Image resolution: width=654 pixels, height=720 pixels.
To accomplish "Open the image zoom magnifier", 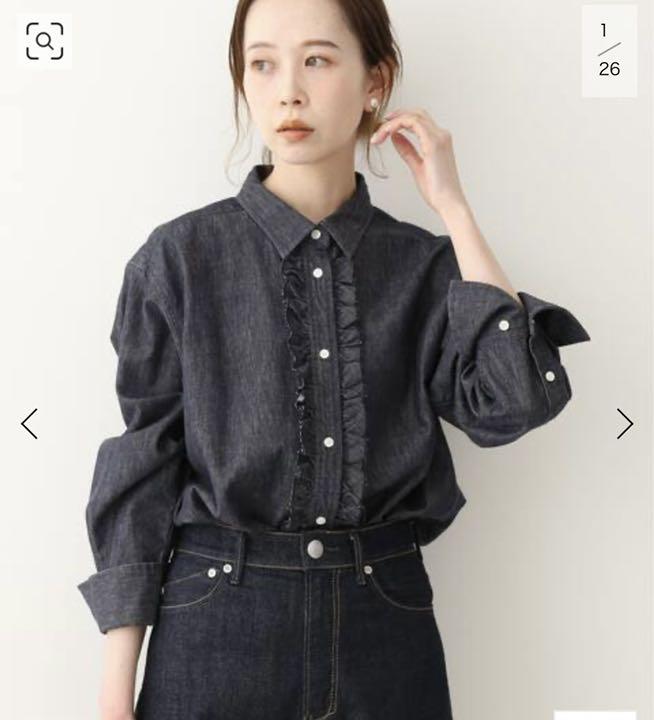I will [44, 41].
